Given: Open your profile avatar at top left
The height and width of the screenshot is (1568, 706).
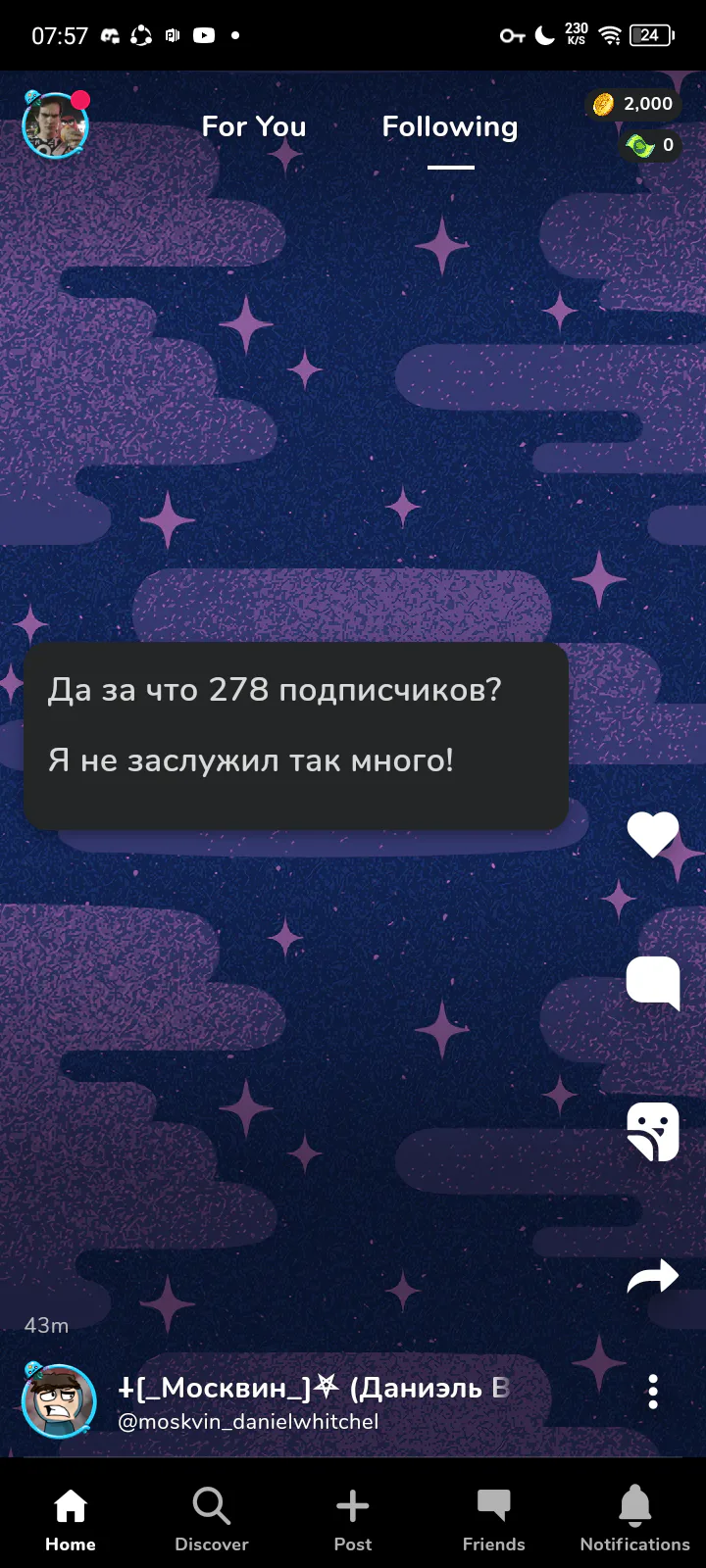Looking at the screenshot, I should coord(56,124).
